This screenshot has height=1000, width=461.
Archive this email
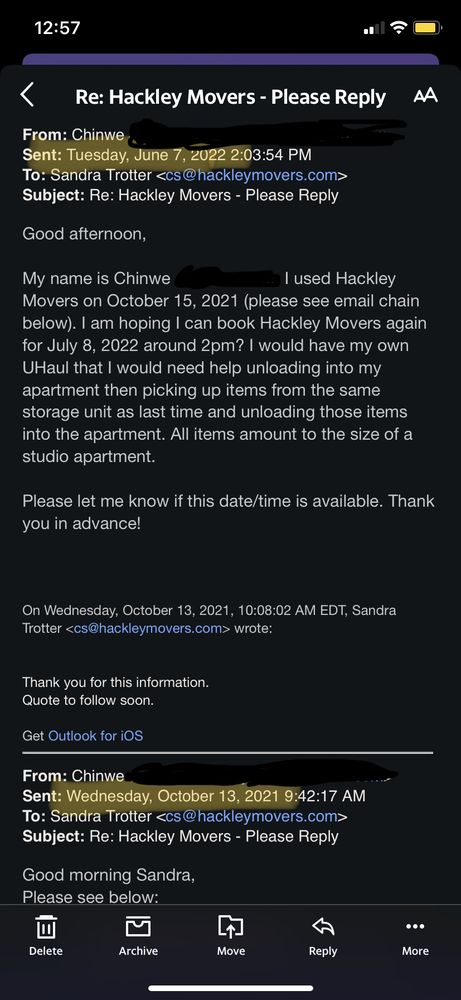point(138,935)
